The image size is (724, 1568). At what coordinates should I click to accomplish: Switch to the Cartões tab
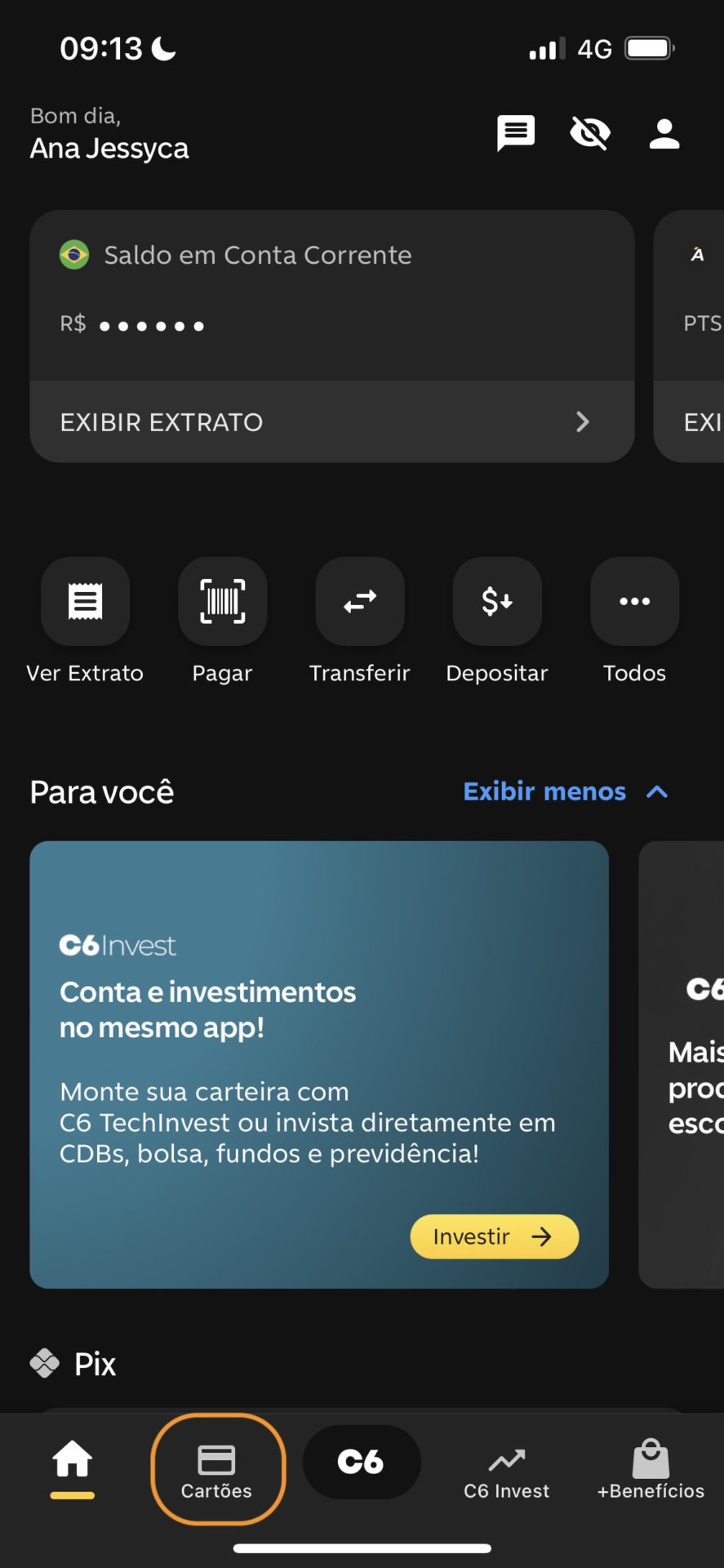217,1470
